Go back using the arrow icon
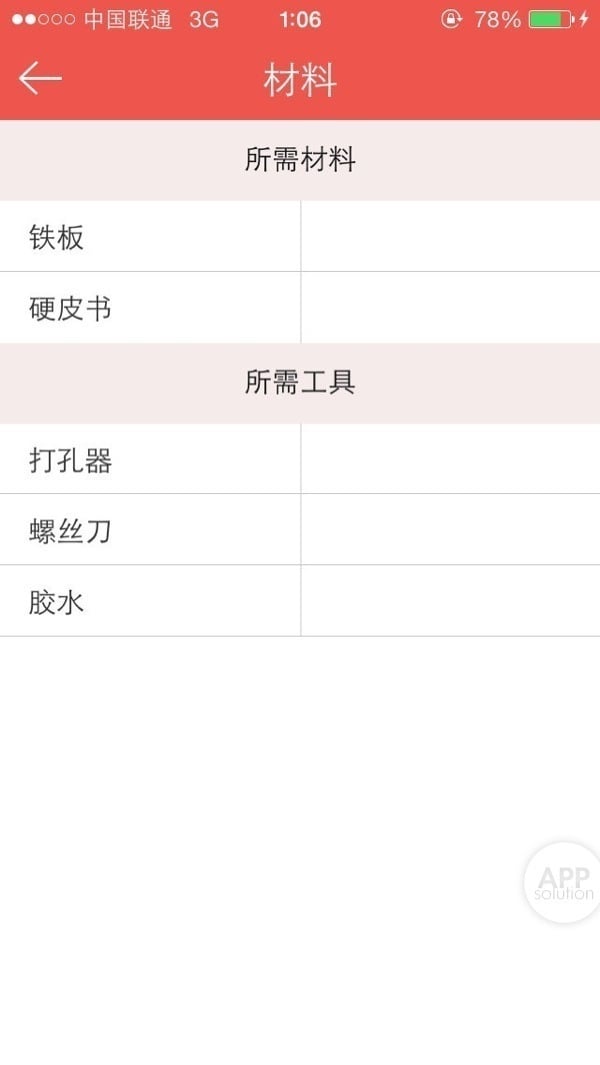Viewport: 600px width, 1065px height. point(40,78)
